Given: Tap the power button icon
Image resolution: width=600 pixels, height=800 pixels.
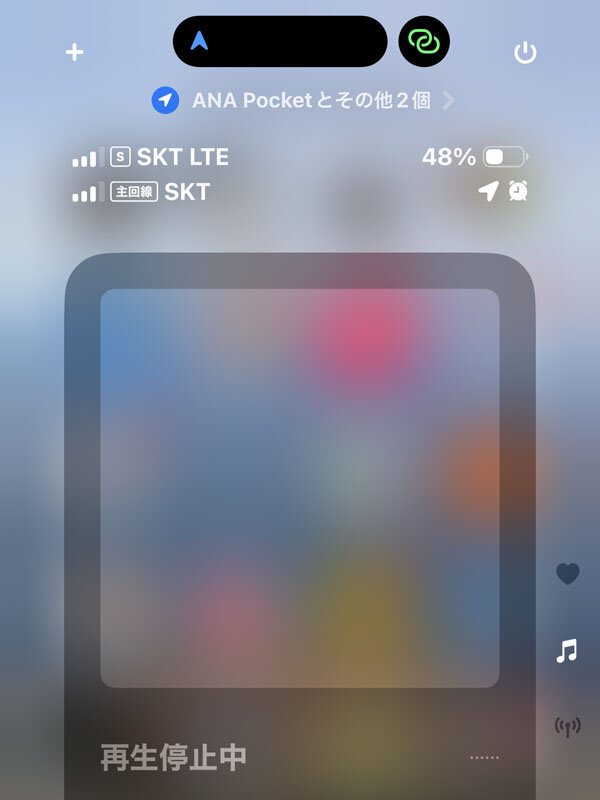Looking at the screenshot, I should tap(525, 53).
